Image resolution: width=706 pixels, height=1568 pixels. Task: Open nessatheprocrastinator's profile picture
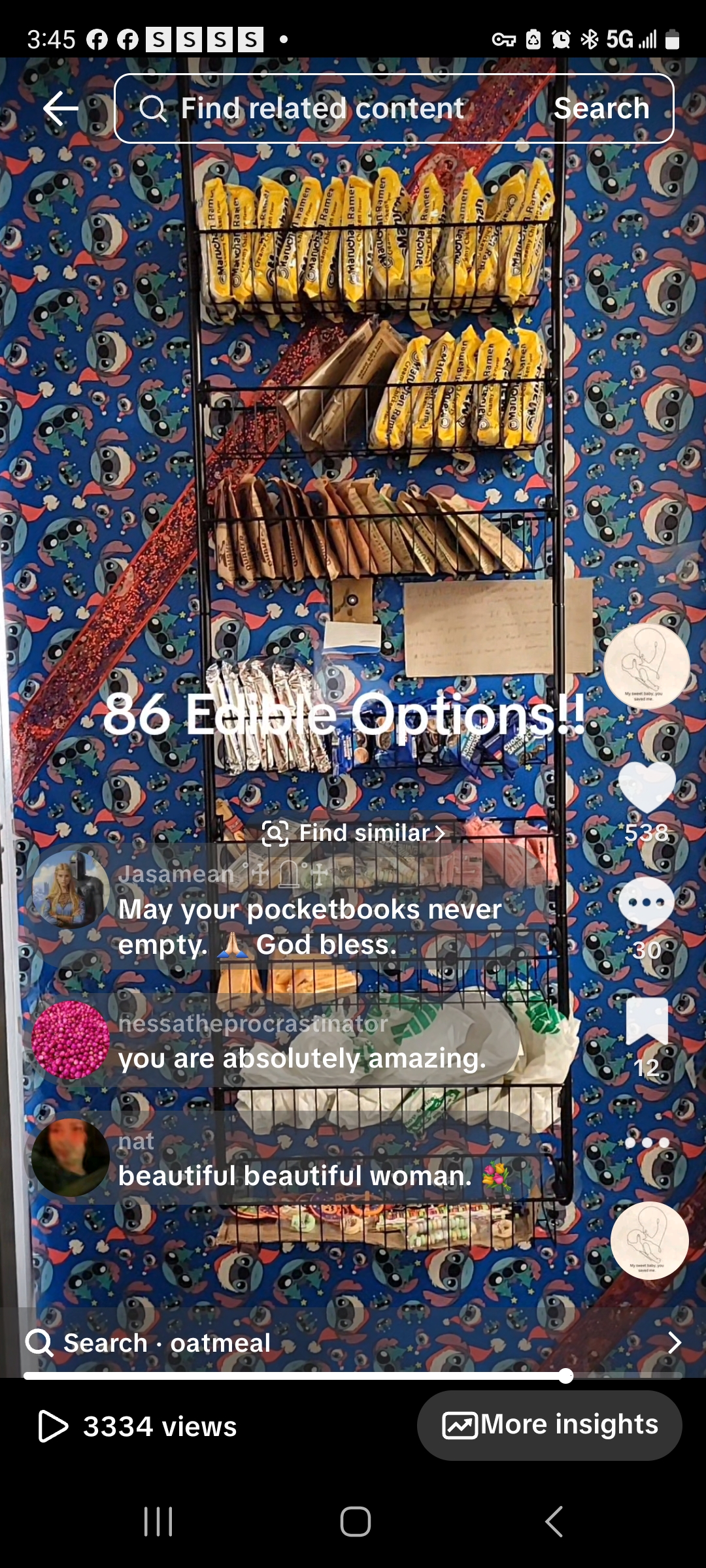(x=71, y=1039)
